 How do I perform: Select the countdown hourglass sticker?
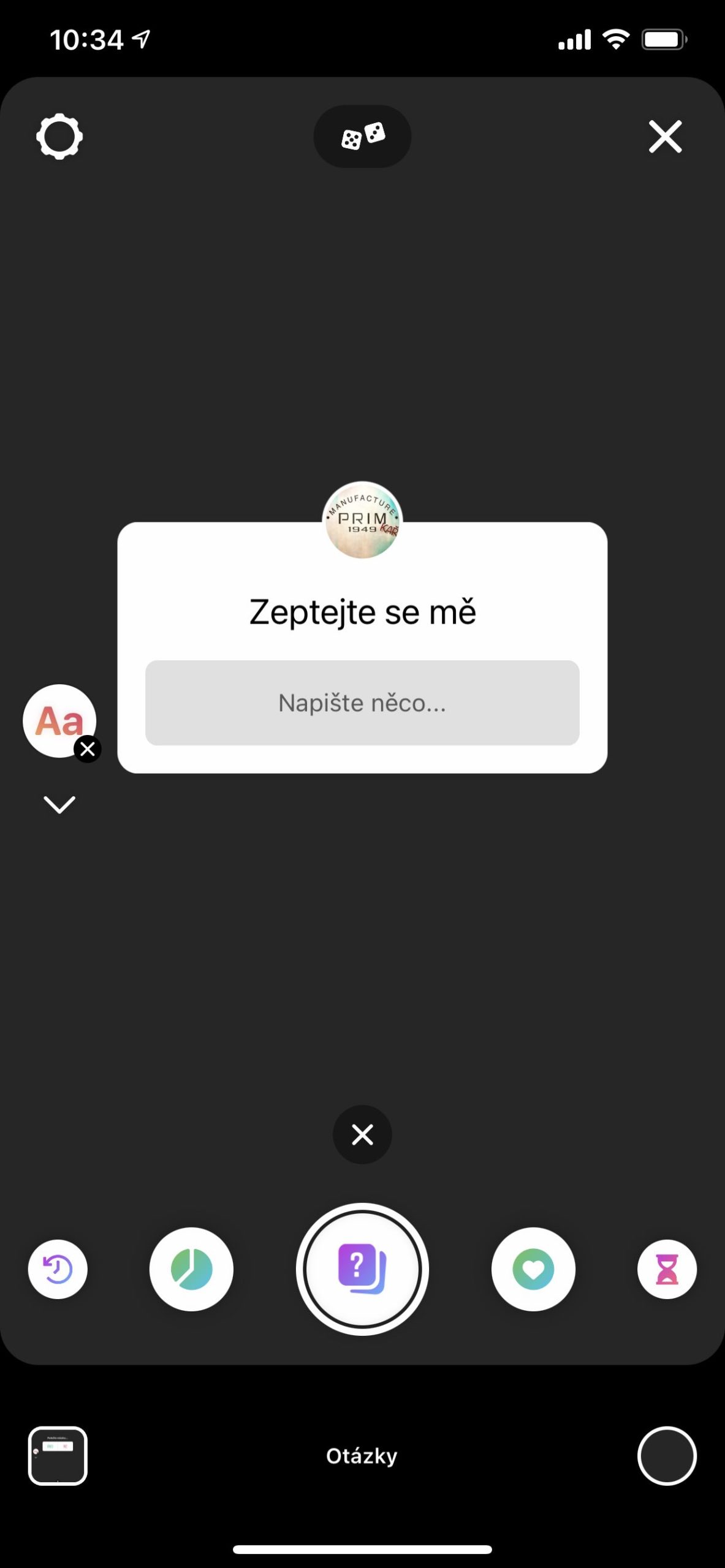click(x=667, y=1269)
